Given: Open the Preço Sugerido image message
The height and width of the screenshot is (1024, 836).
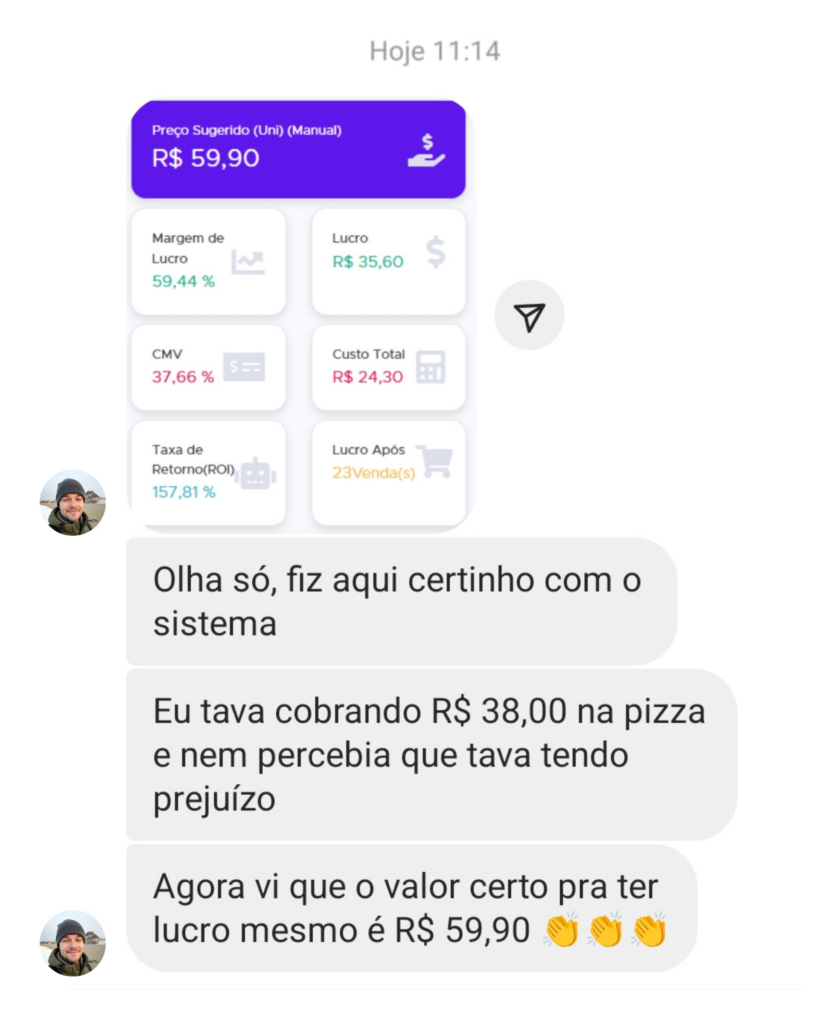Looking at the screenshot, I should click(x=298, y=314).
